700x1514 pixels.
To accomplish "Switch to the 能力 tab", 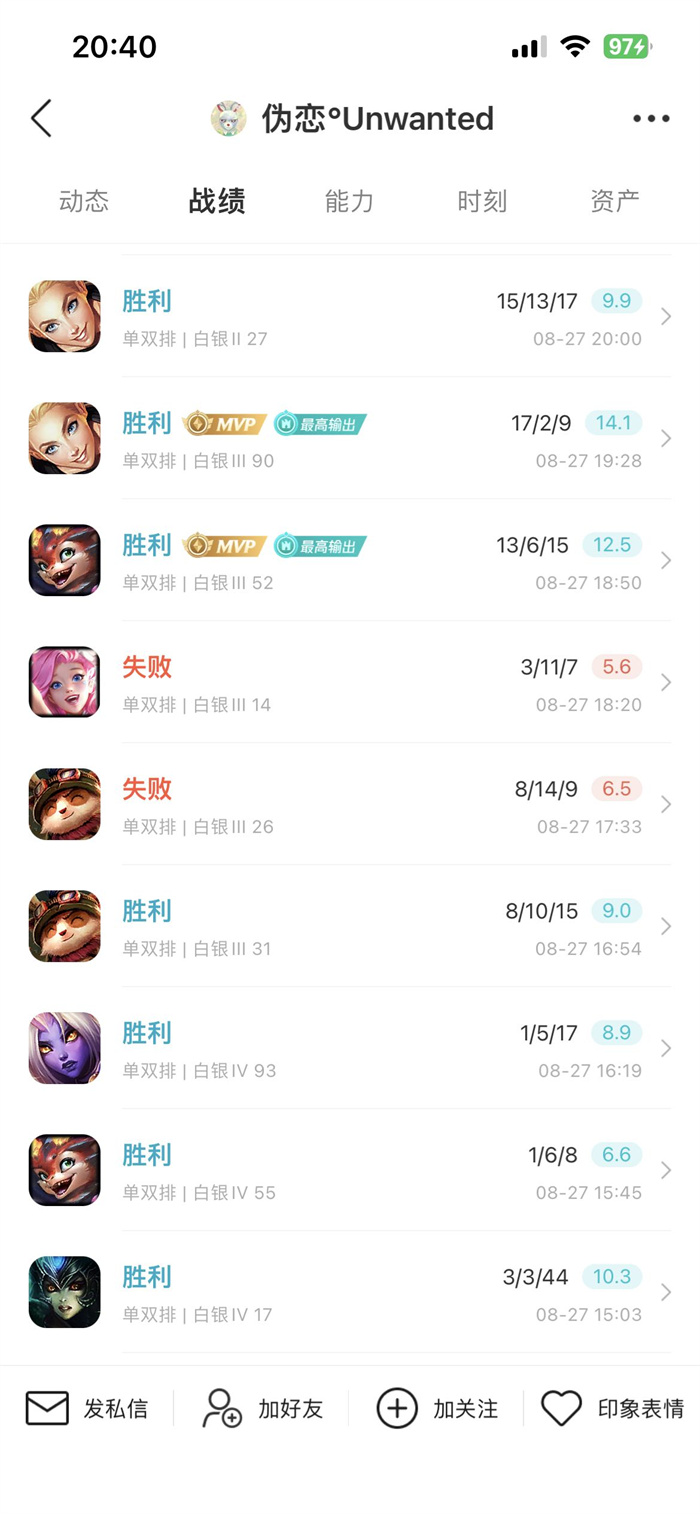I will pos(349,201).
